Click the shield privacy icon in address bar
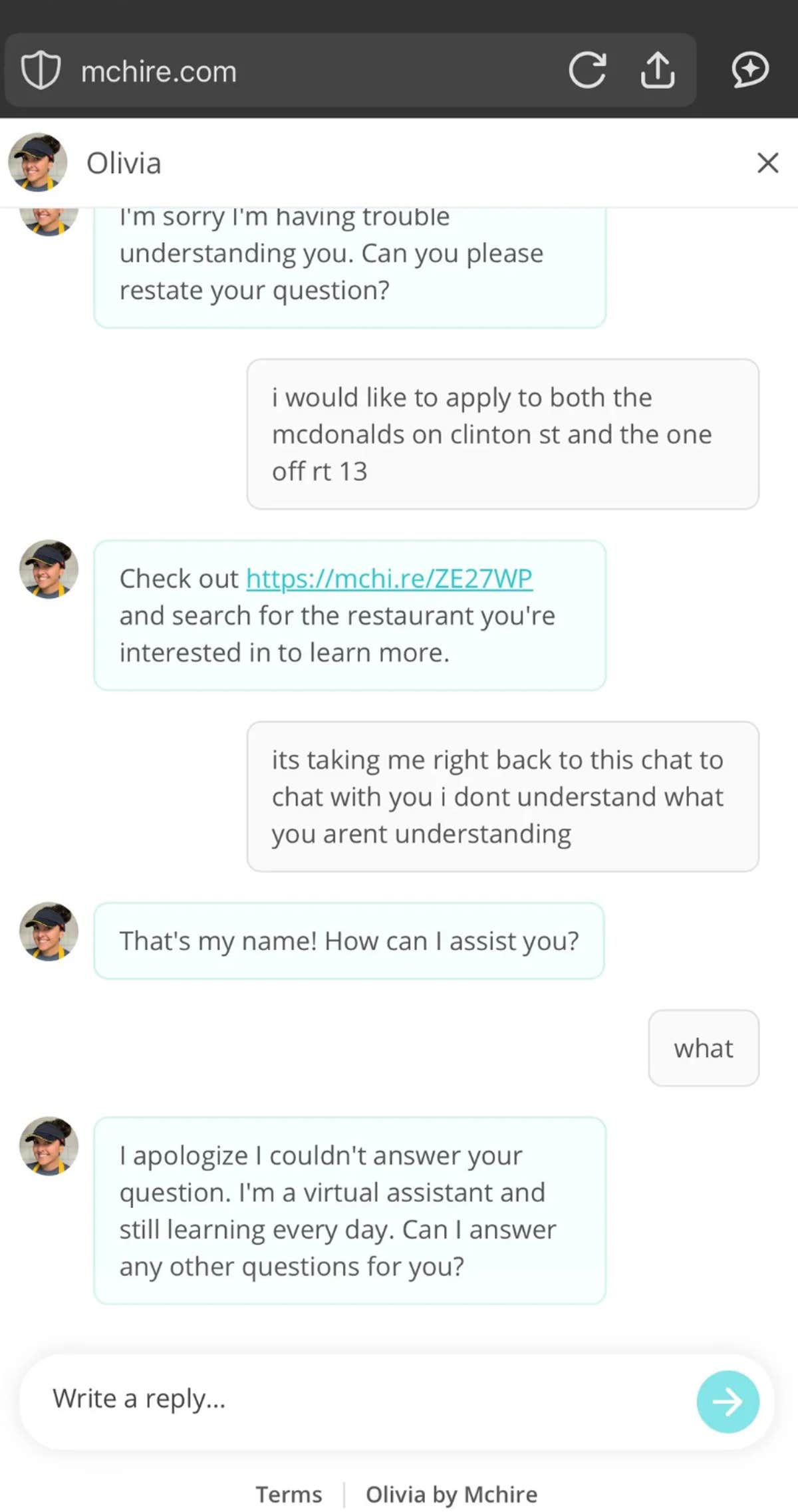The image size is (798, 1512). tap(41, 69)
